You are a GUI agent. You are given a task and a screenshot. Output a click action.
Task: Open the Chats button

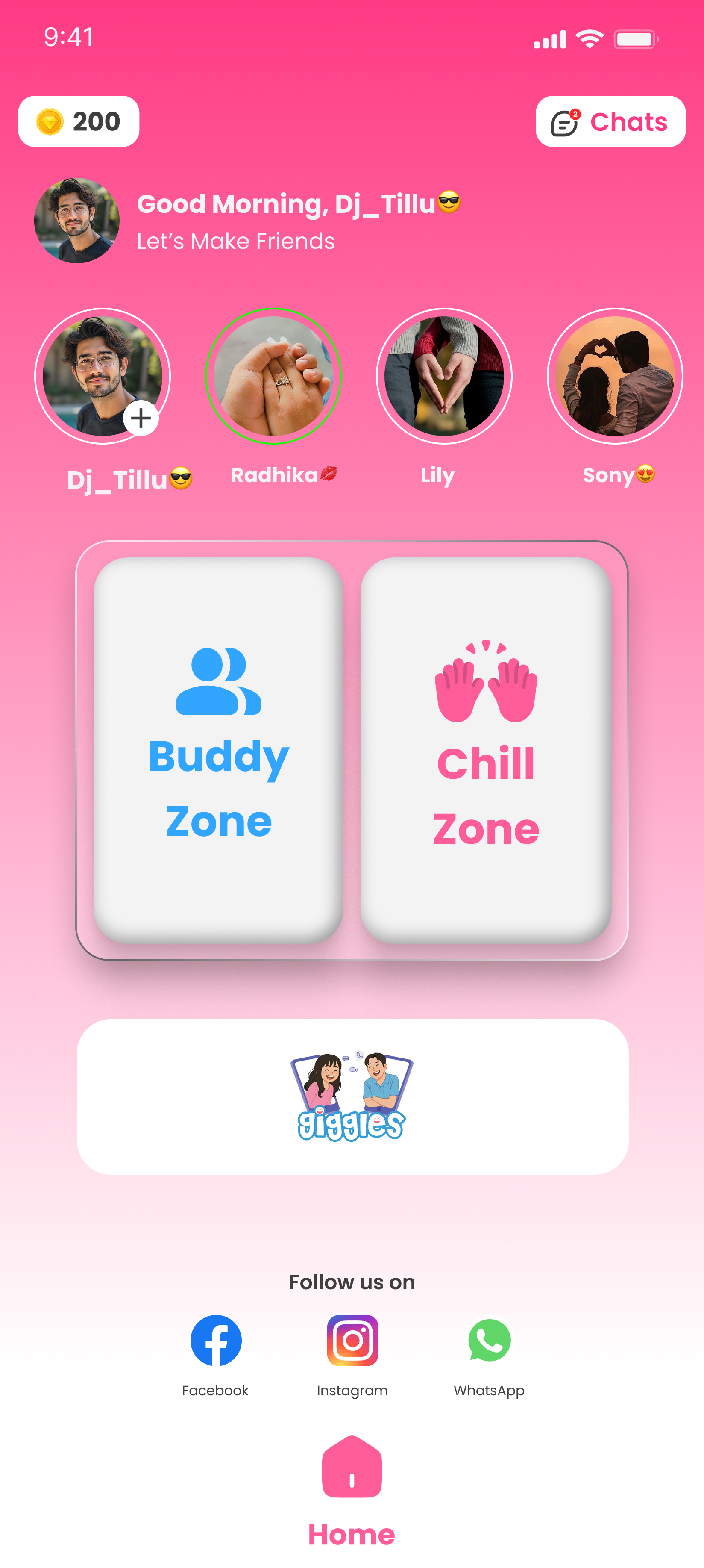coord(610,122)
